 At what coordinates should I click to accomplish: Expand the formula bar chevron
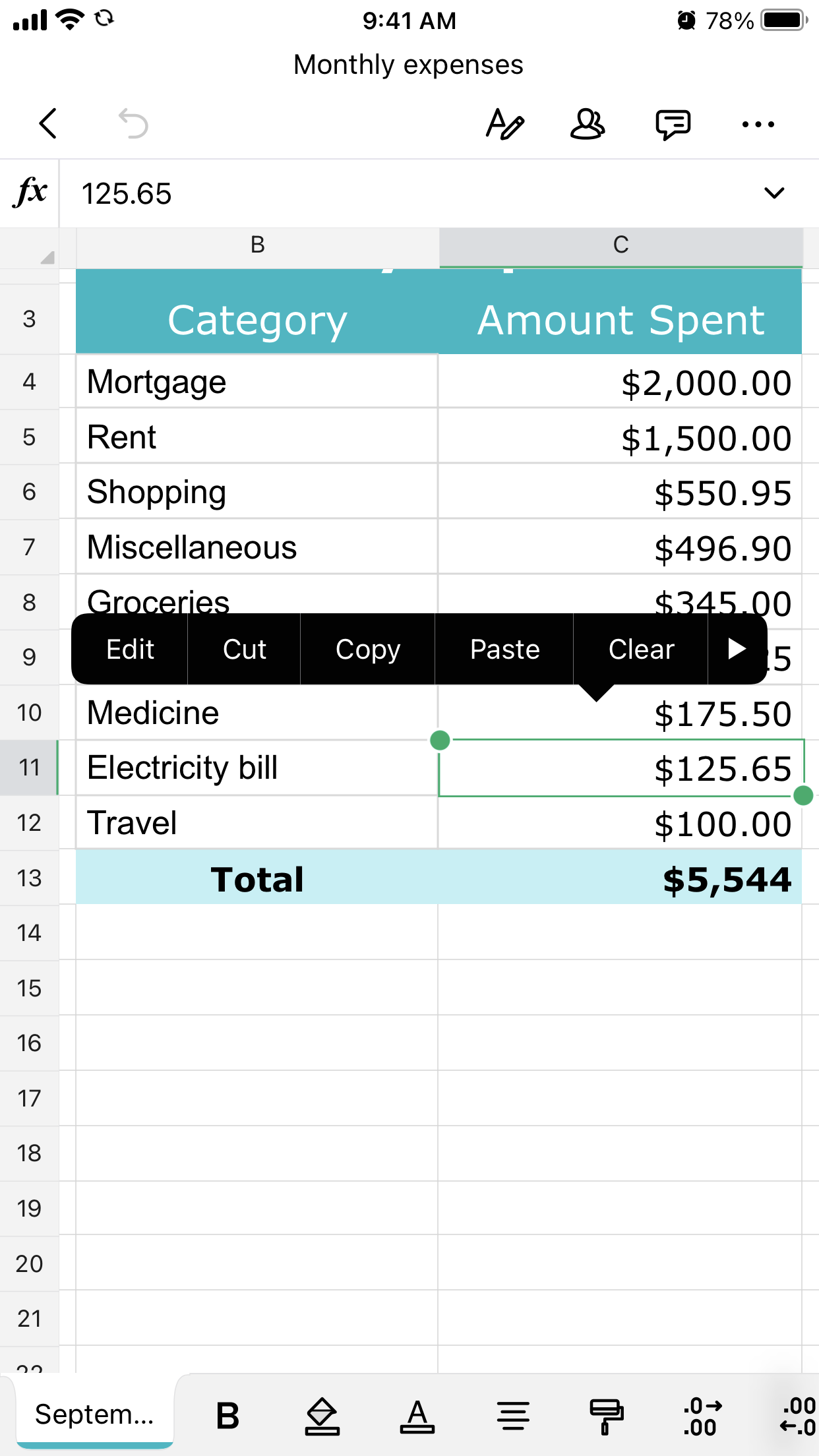[773, 193]
